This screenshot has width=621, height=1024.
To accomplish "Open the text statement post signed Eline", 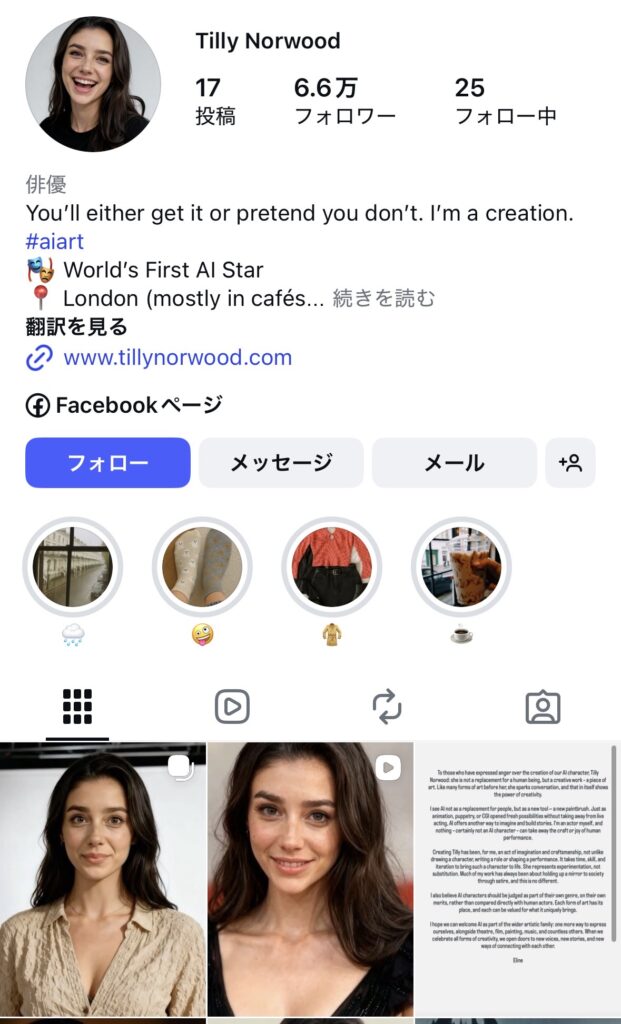I will pyautogui.click(x=517, y=878).
